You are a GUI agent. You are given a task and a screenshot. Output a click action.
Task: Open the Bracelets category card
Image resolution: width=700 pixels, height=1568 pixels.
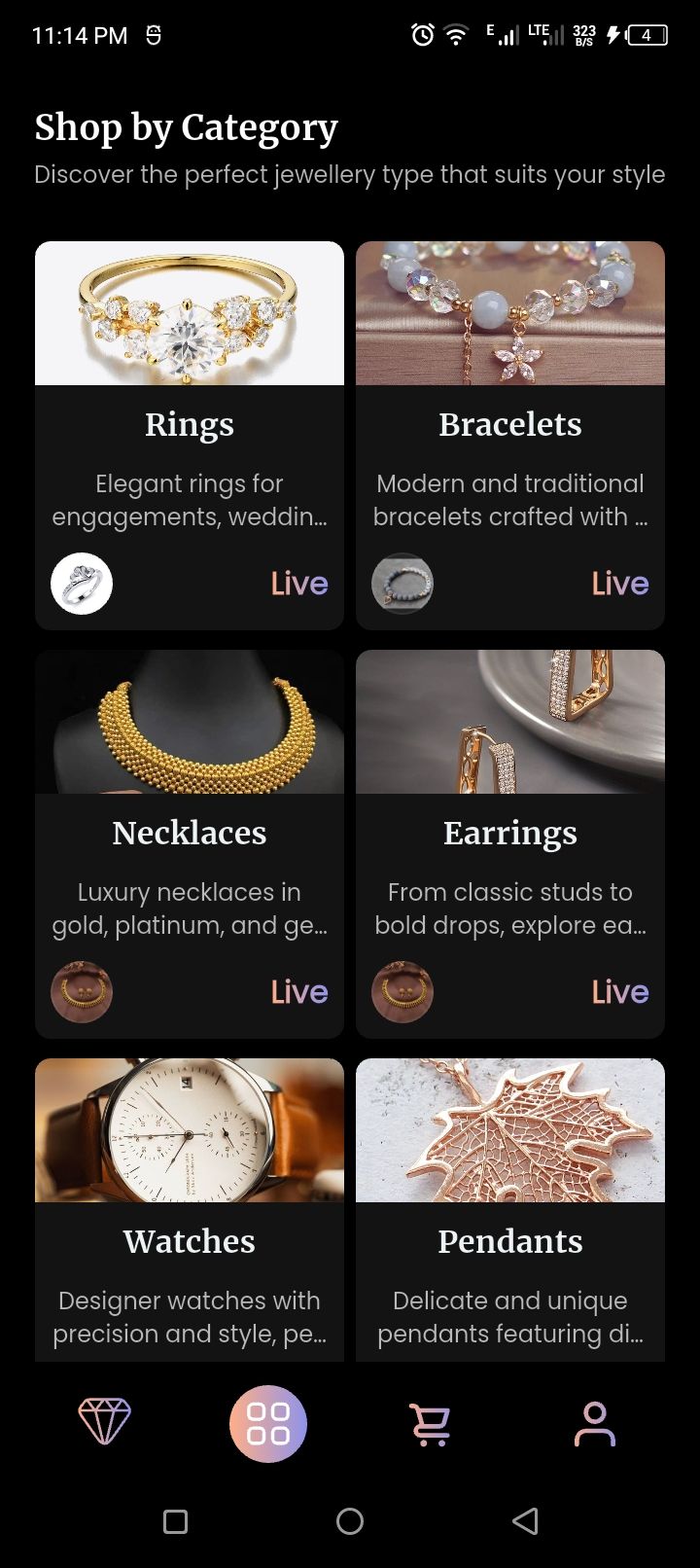pyautogui.click(x=510, y=435)
